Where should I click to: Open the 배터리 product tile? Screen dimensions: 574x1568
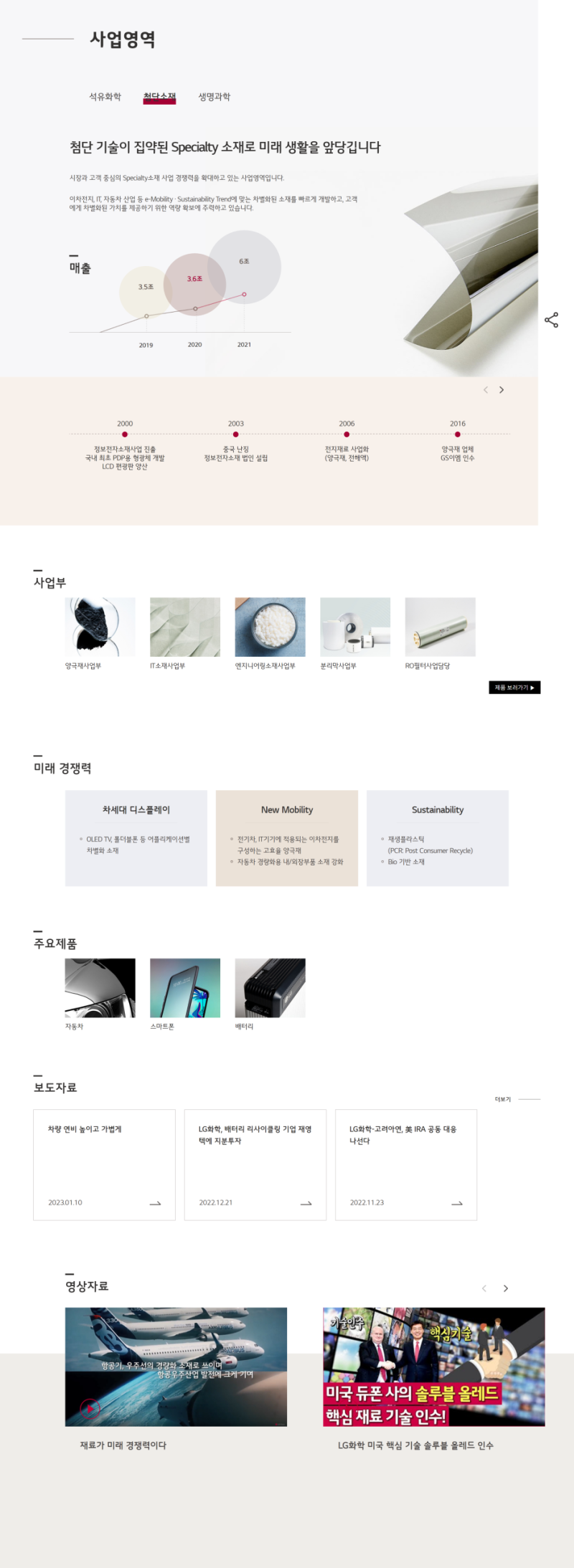pyautogui.click(x=270, y=988)
